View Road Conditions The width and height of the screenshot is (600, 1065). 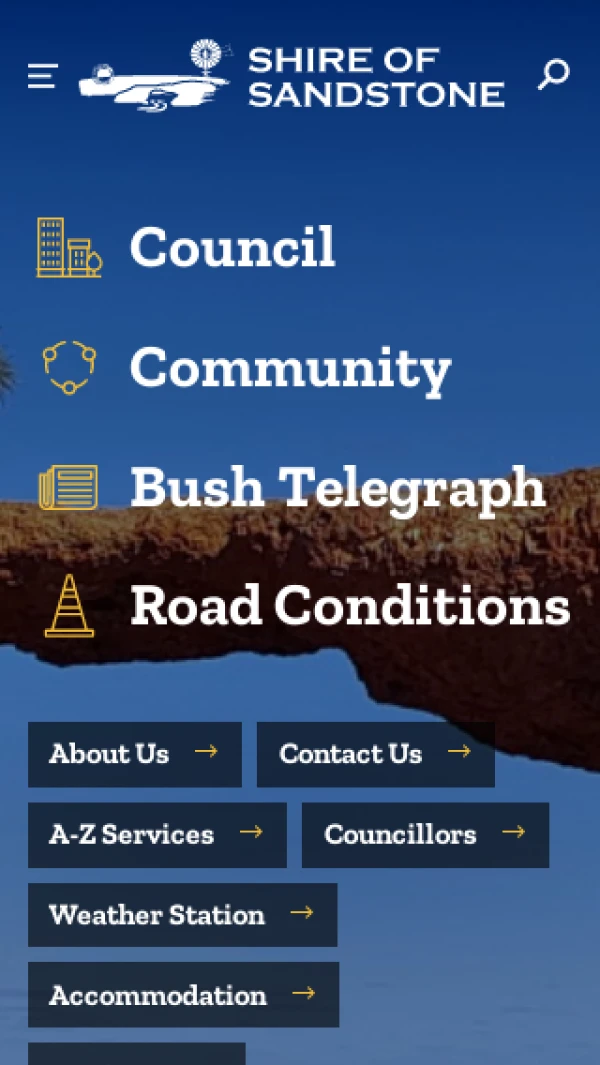(x=349, y=606)
